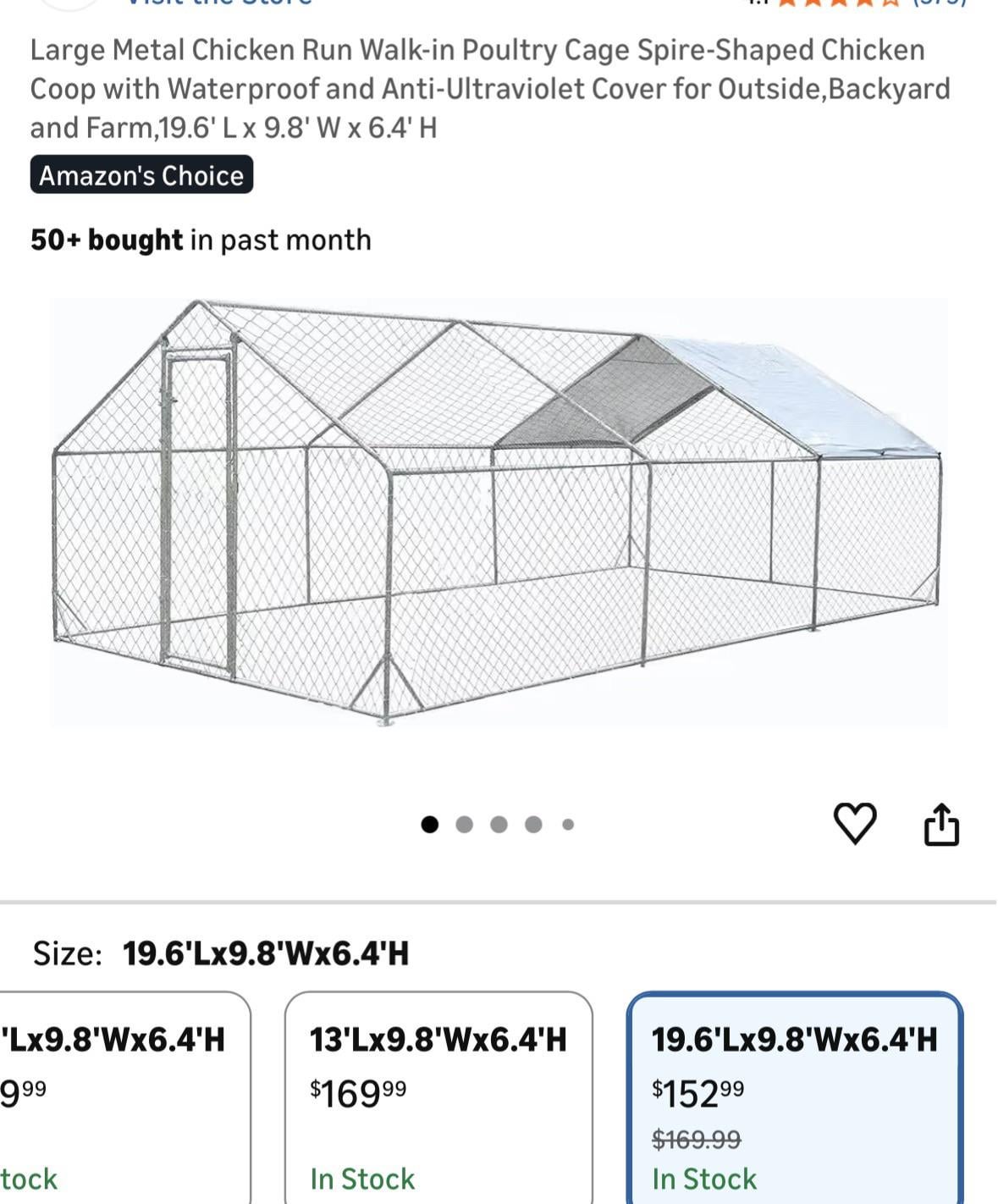Viewport: 998px width, 1204px height.
Task: Open the Visit the Store link
Action: (220, 3)
